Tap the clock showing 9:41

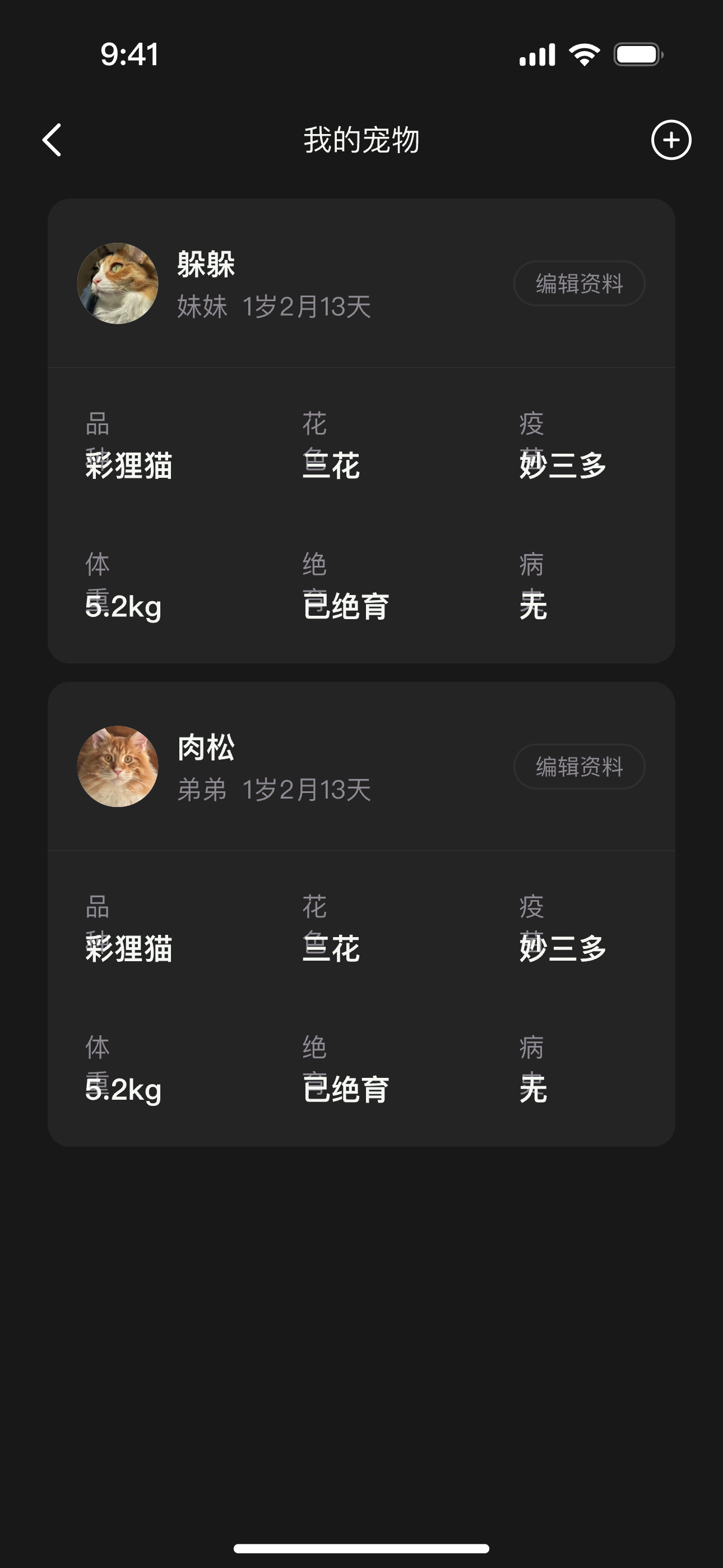pyautogui.click(x=129, y=54)
